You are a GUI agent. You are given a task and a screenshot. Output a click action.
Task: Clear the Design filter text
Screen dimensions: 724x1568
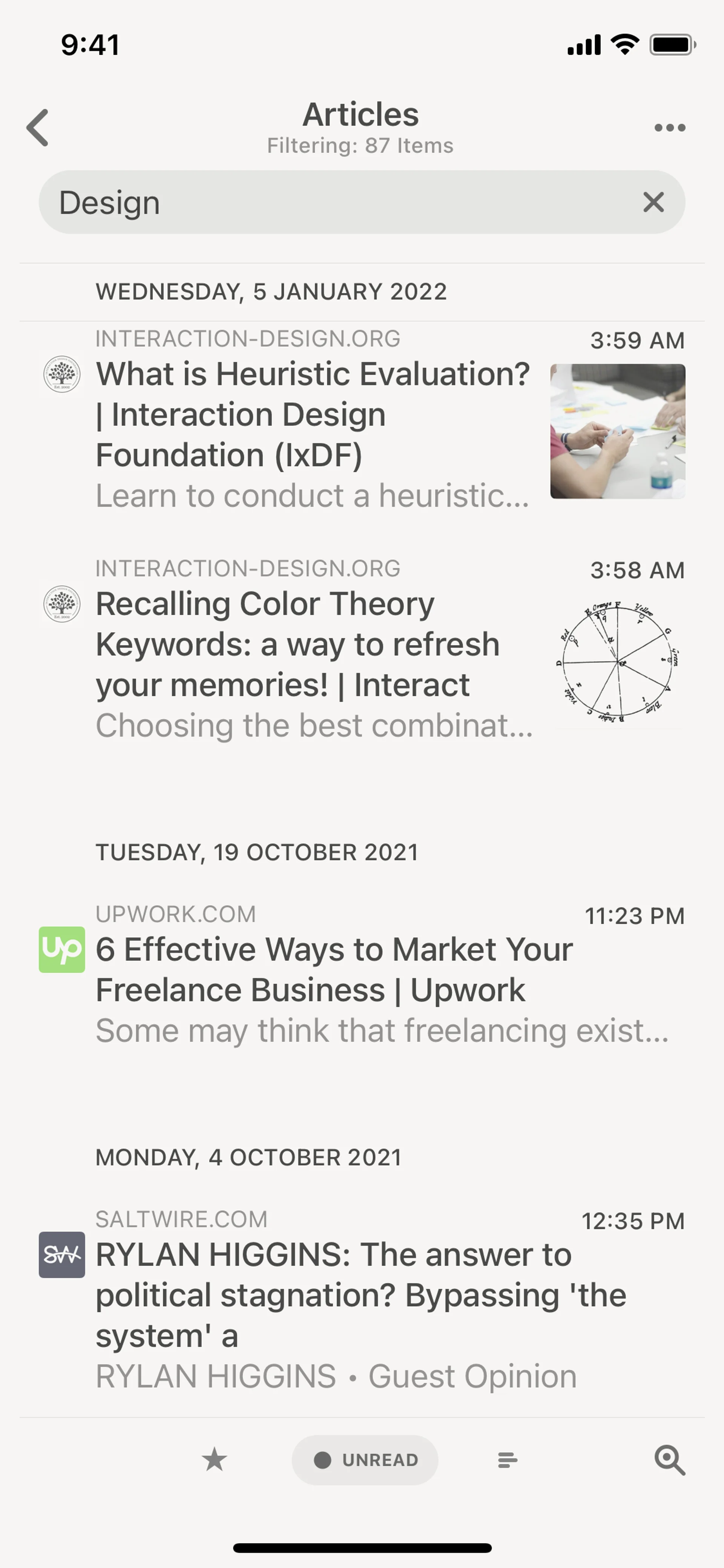653,202
